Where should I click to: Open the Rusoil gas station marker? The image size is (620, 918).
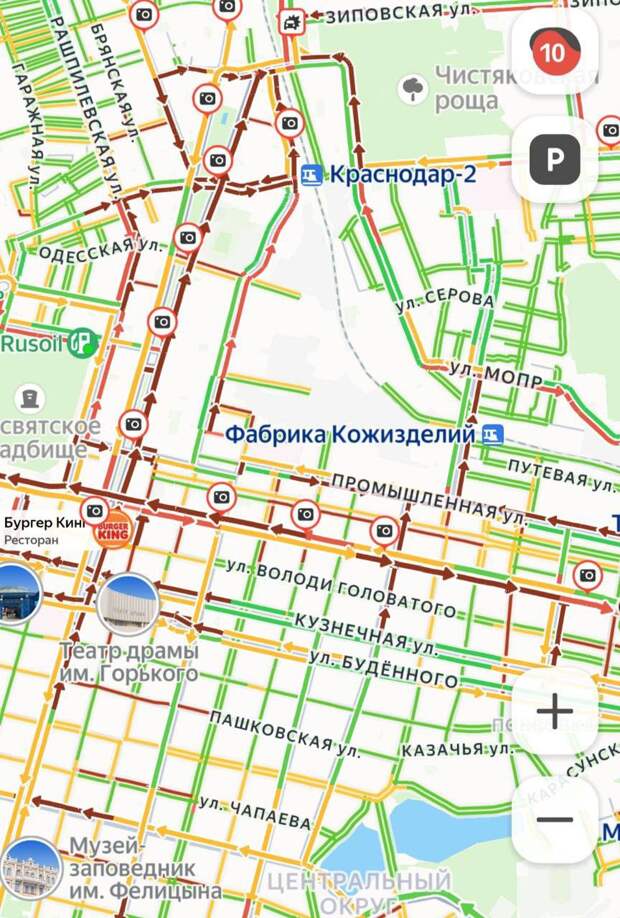84,344
